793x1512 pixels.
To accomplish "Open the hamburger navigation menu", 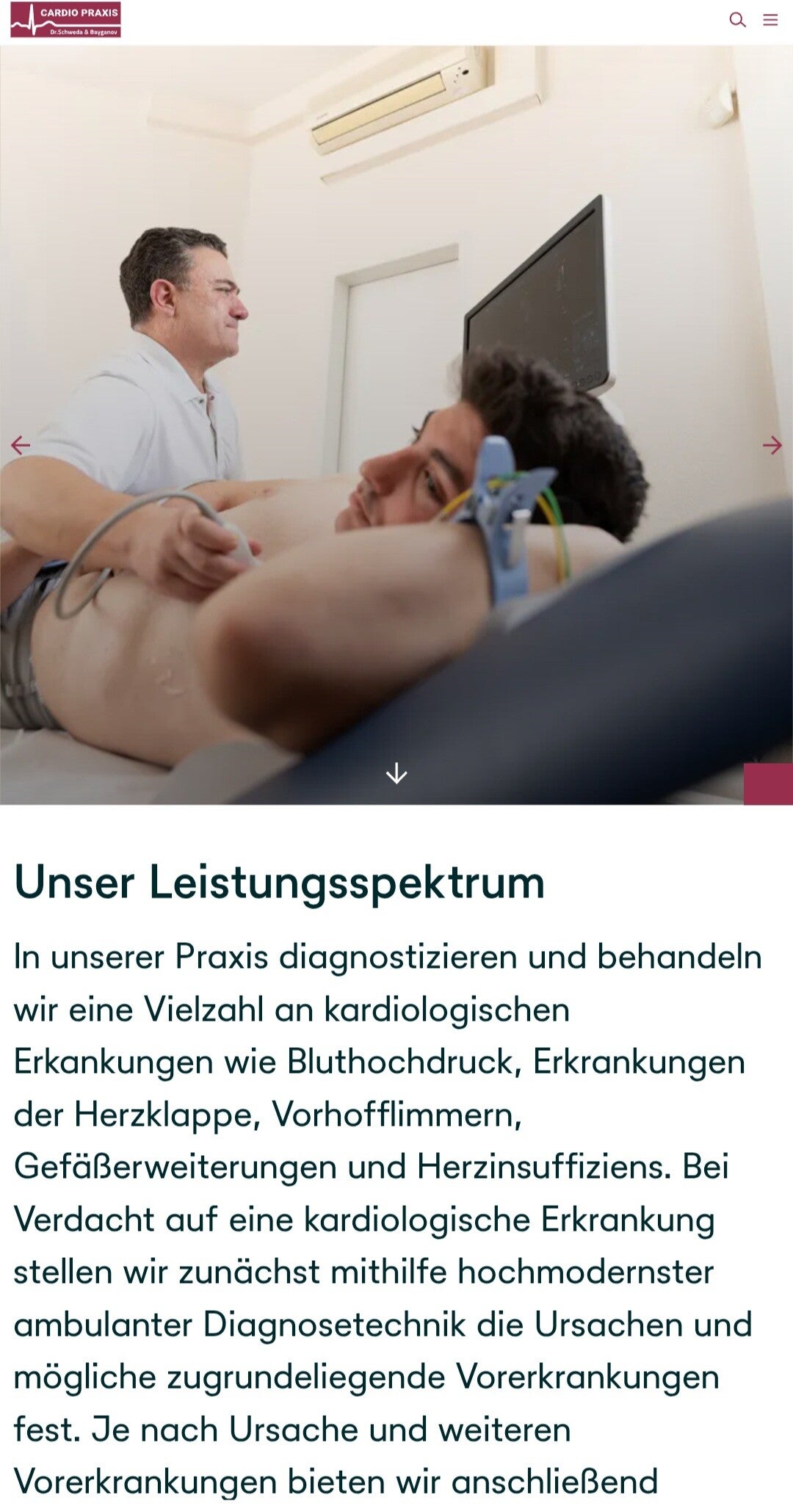I will (x=770, y=20).
